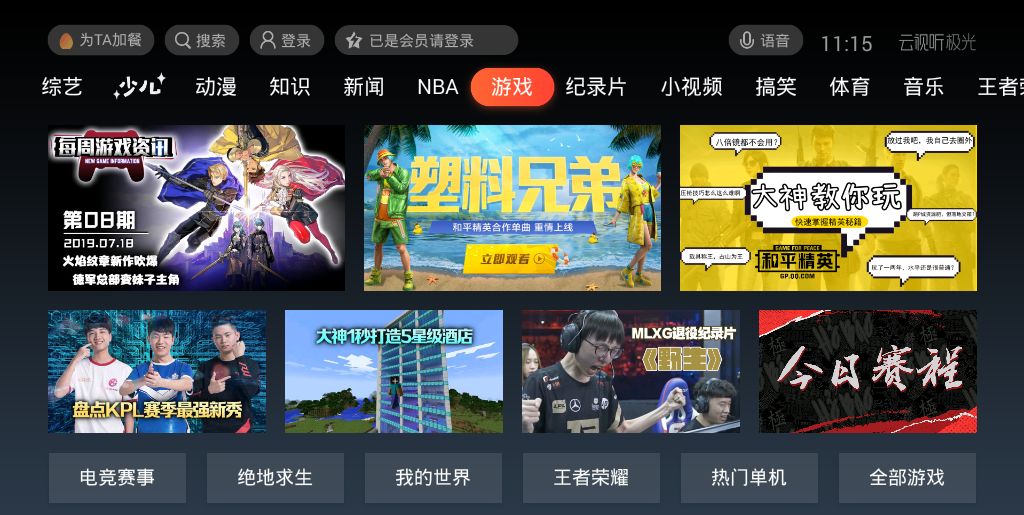The image size is (1024, 515).
Task: Watch 盘点KPL赛季最强新秀 video
Action: click(157, 371)
